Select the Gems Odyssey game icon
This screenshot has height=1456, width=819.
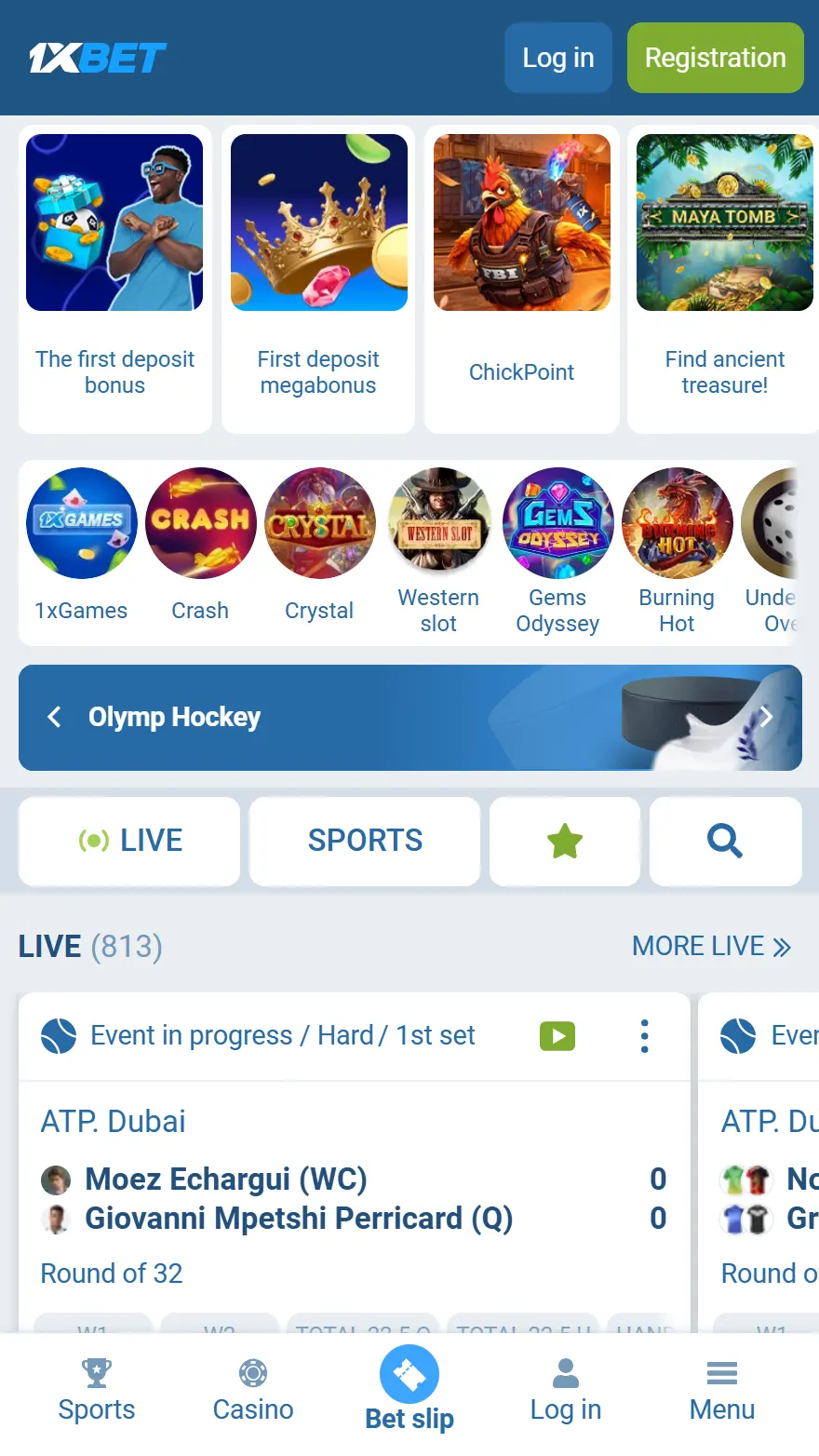coord(557,522)
